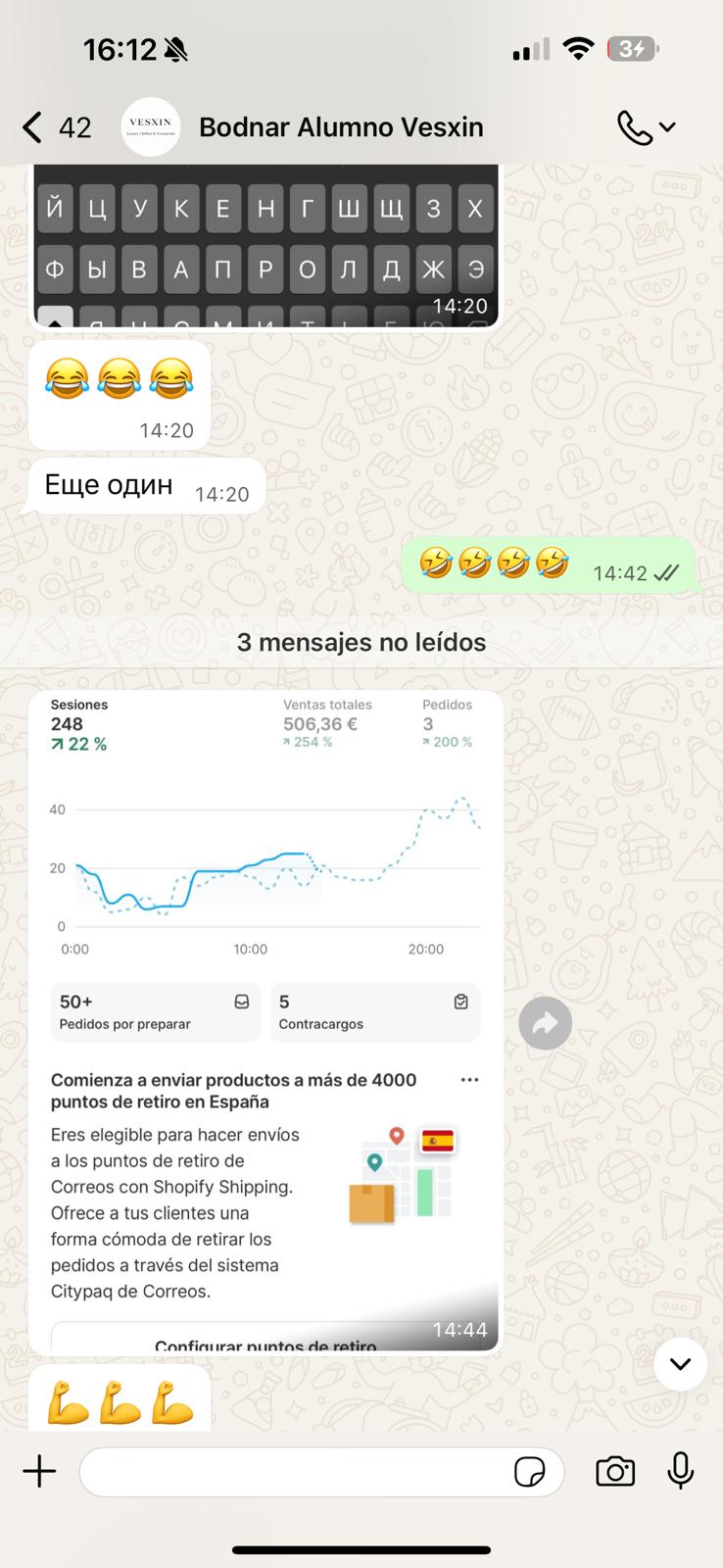Open the sticker picker
723x1568 pixels.
click(x=530, y=1472)
